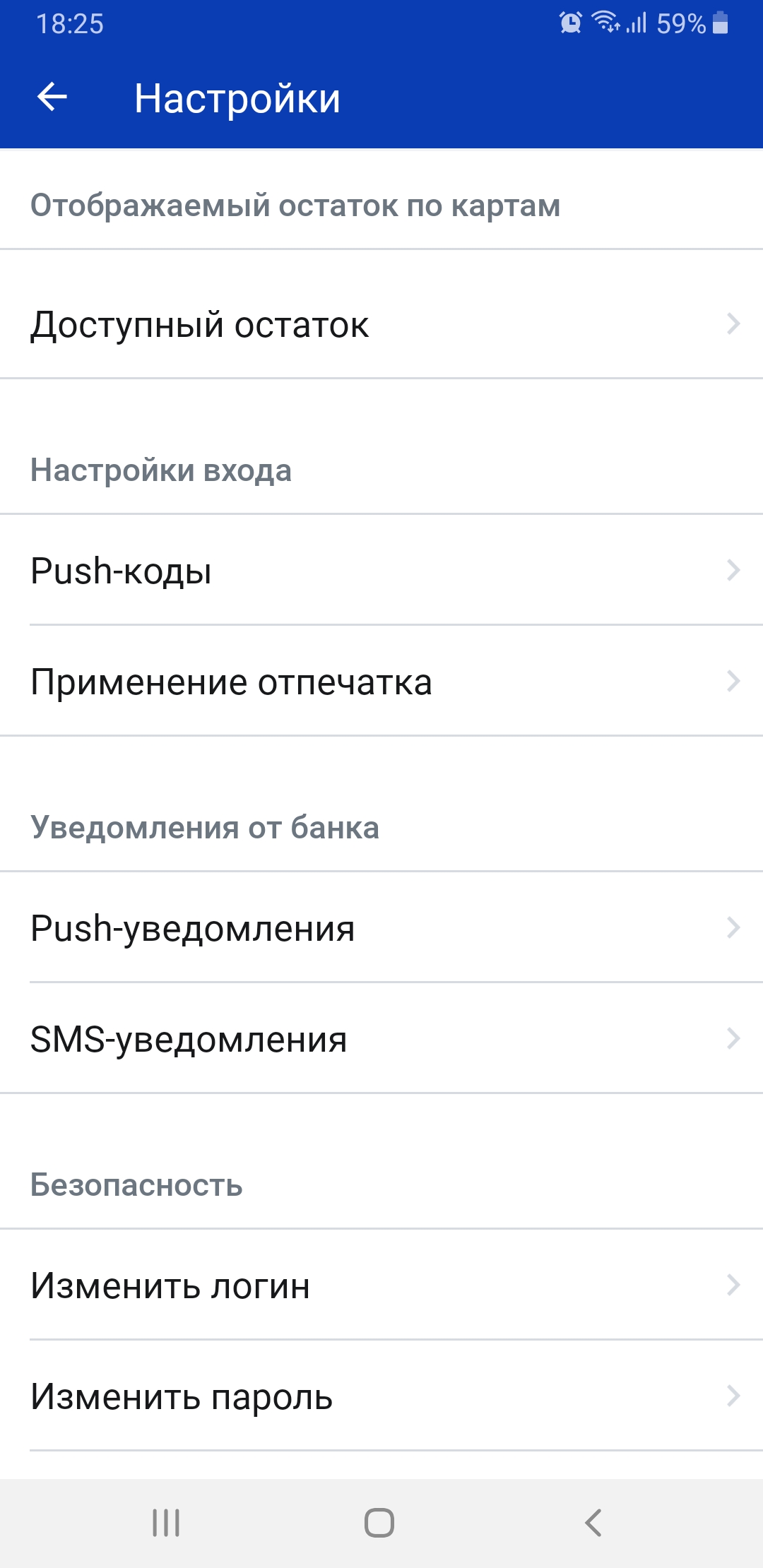Open Применение отпечатка settings
The height and width of the screenshot is (1568, 763).
(x=381, y=682)
